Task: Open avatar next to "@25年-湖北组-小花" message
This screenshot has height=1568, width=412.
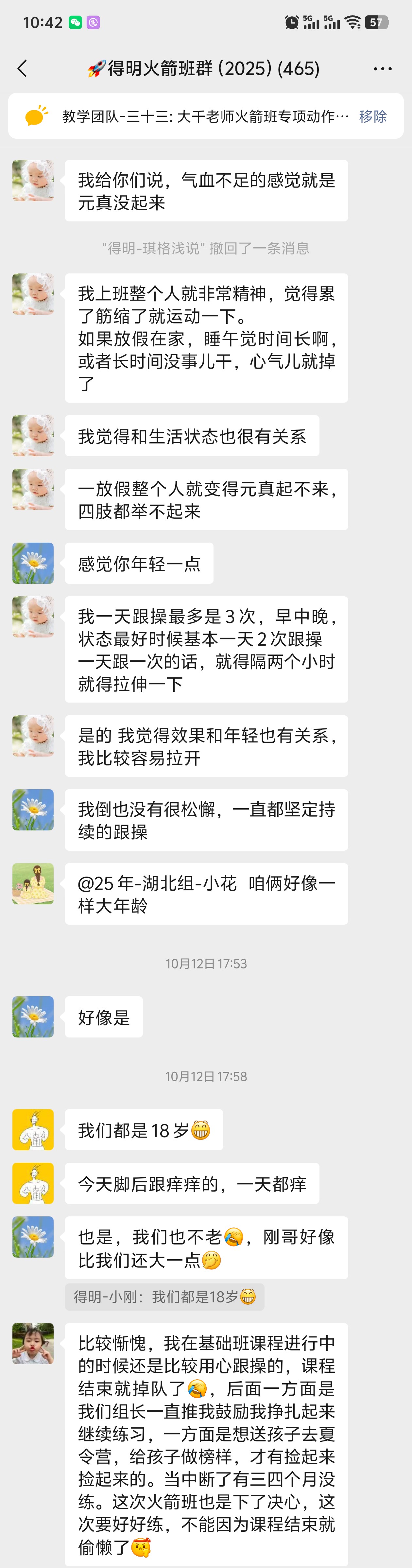Action: 33,883
